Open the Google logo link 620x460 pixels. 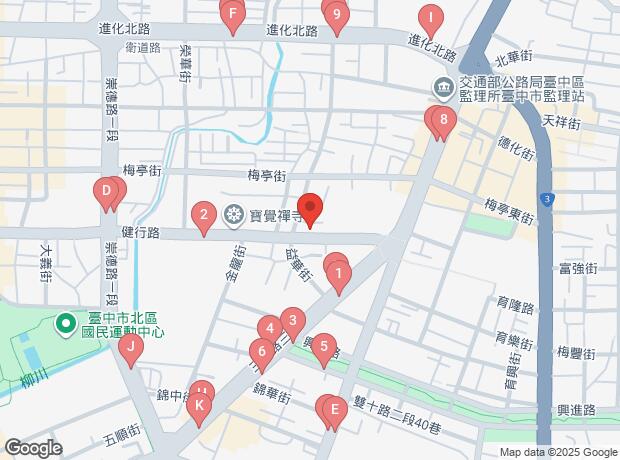tap(32, 448)
